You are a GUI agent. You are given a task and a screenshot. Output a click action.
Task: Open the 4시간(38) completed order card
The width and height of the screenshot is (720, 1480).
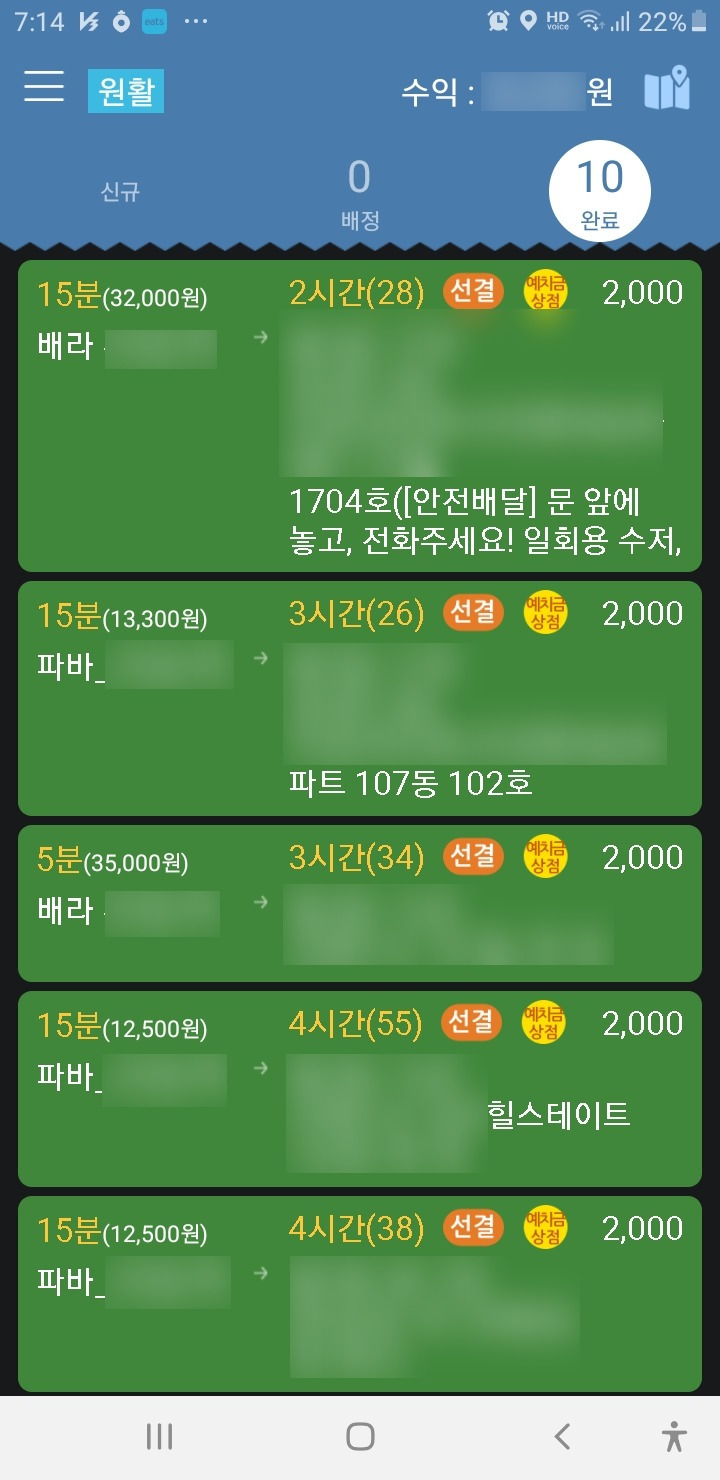coord(360,1294)
